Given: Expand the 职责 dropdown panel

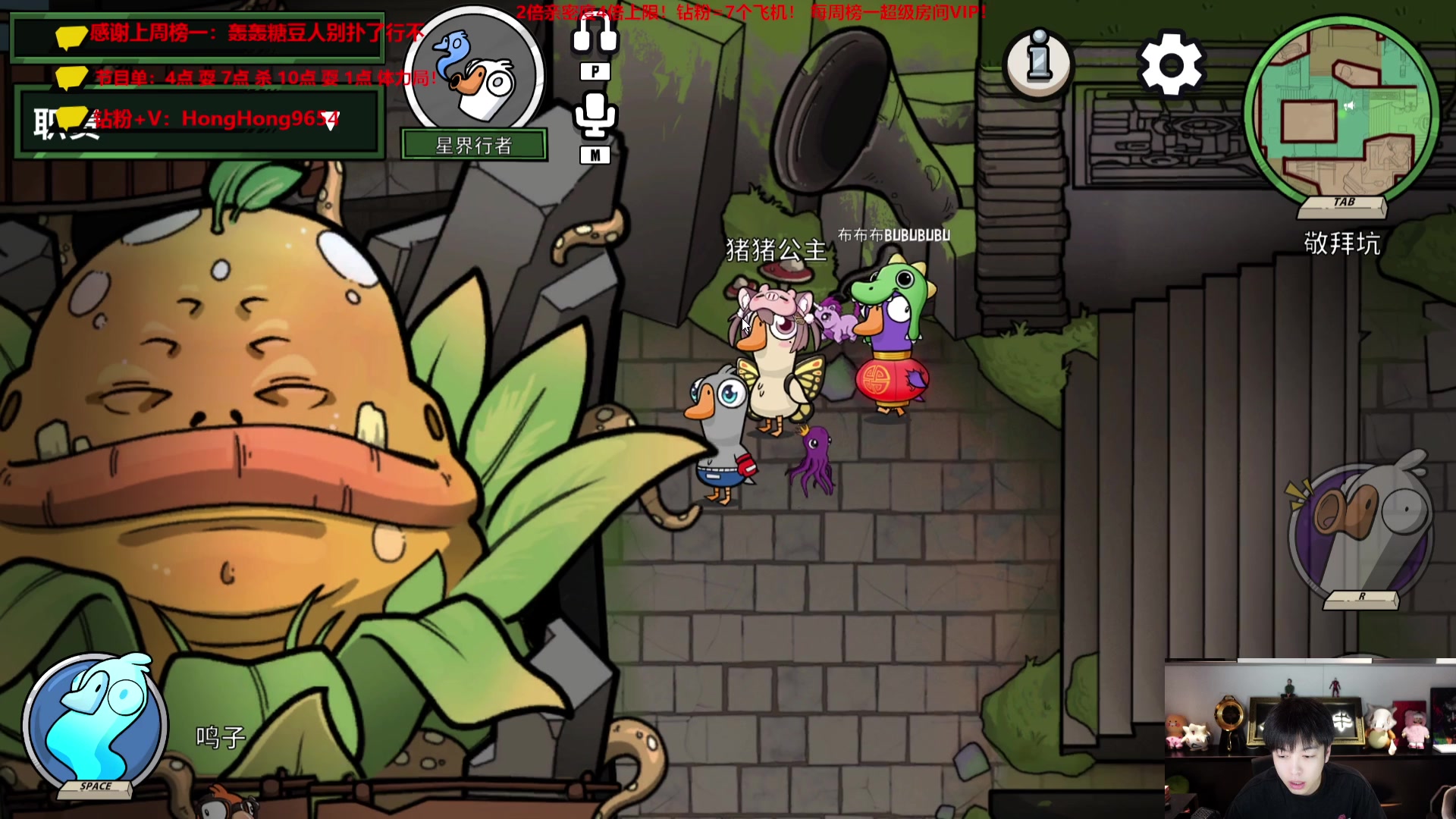Looking at the screenshot, I should pos(330,124).
